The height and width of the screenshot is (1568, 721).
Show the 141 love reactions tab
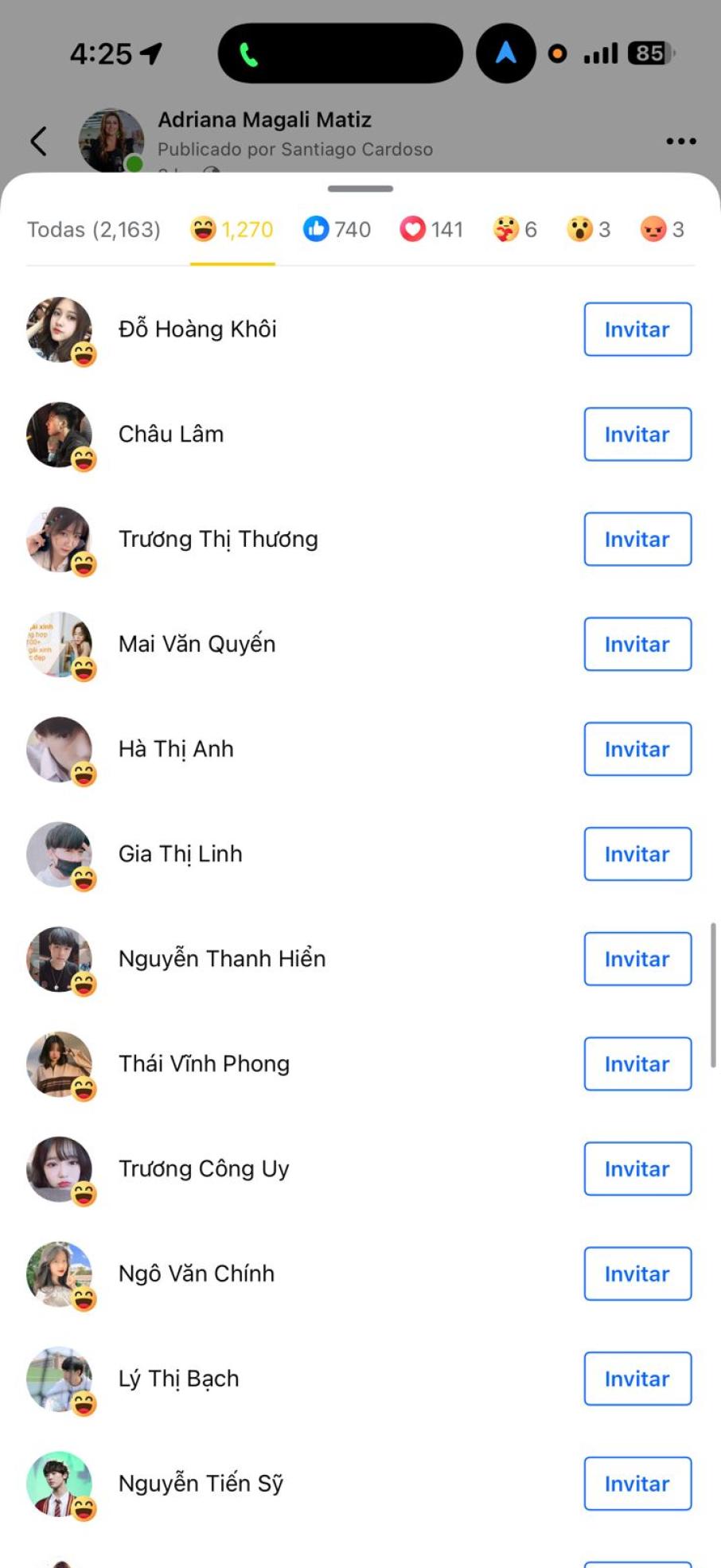(x=431, y=230)
